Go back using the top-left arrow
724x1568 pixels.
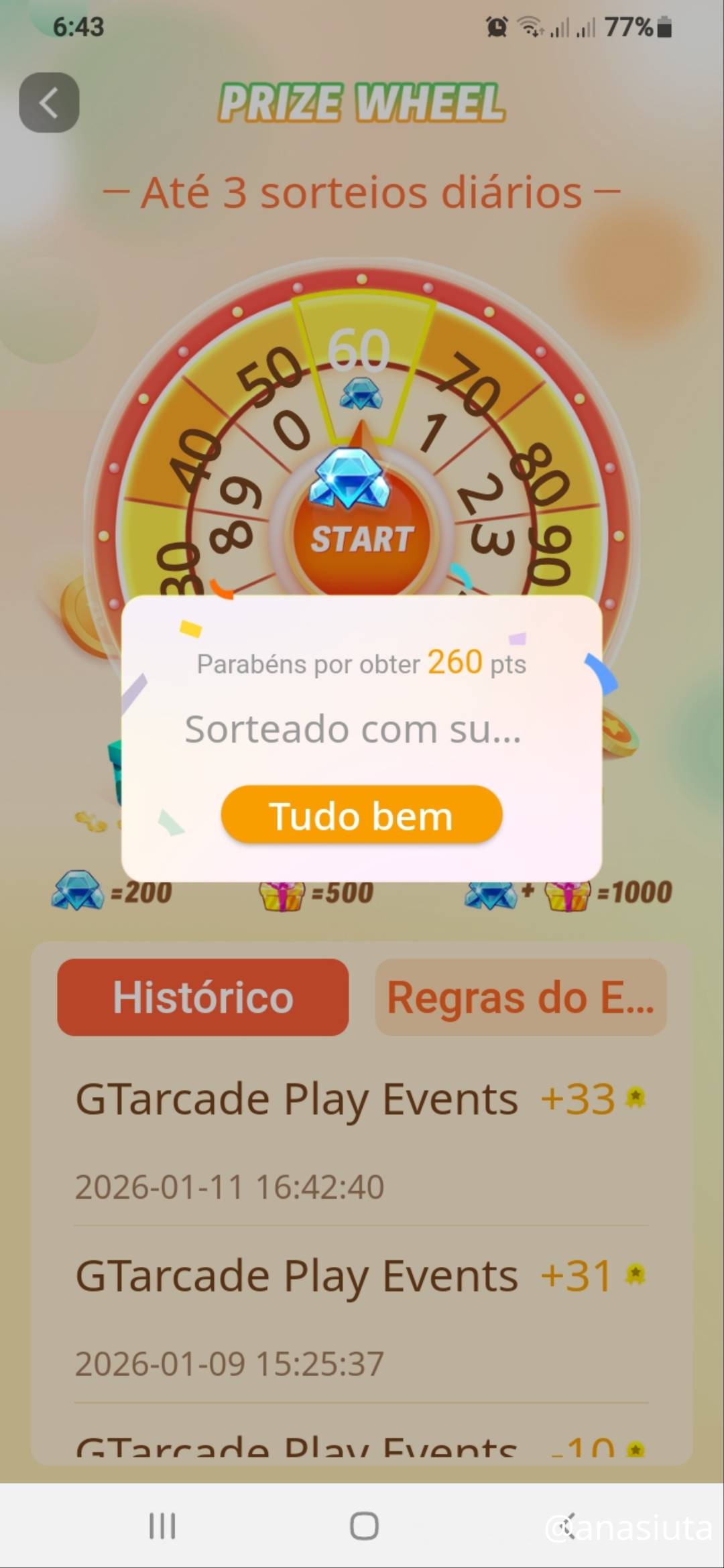tap(49, 103)
